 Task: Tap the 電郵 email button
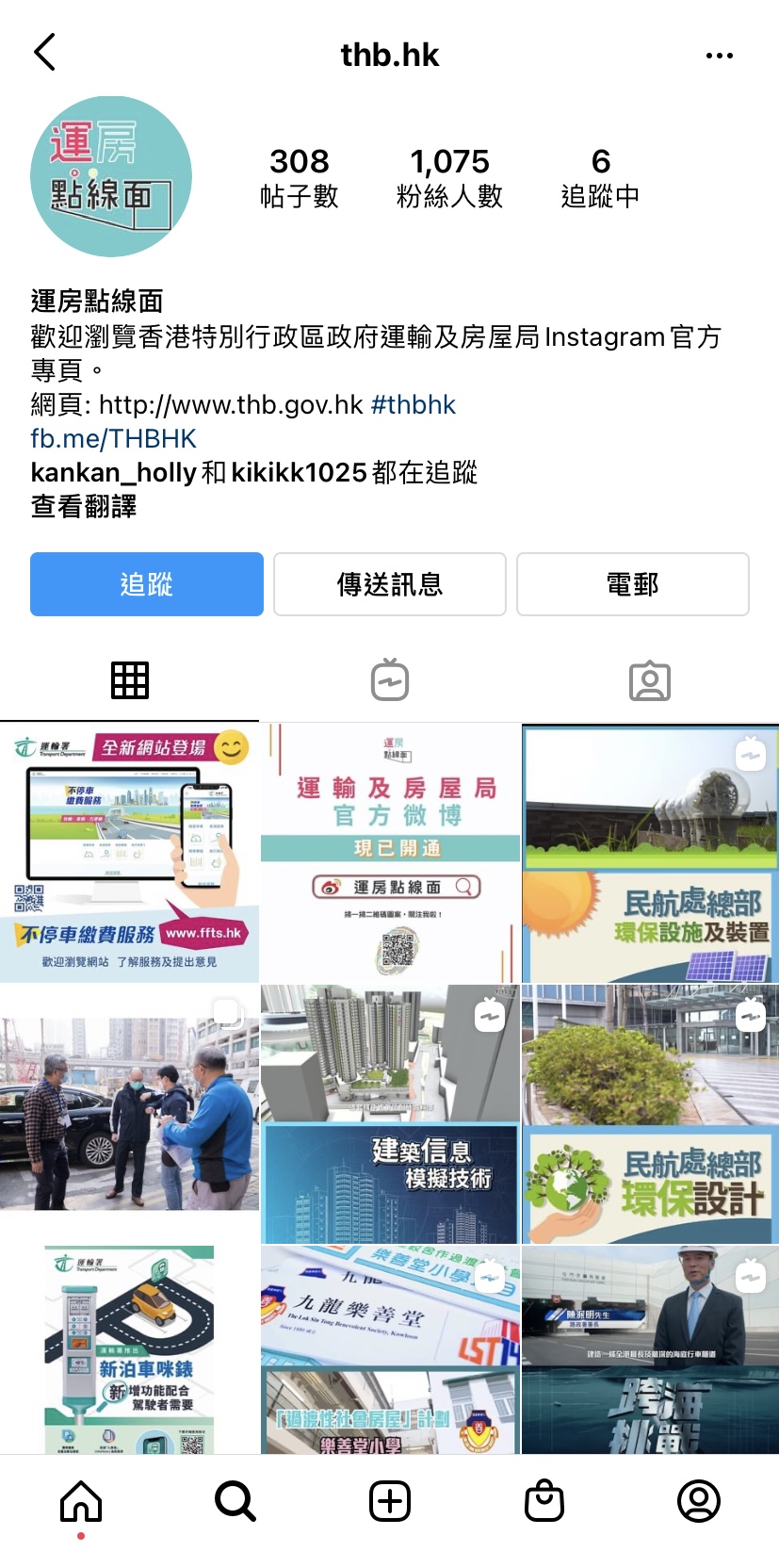point(632,584)
